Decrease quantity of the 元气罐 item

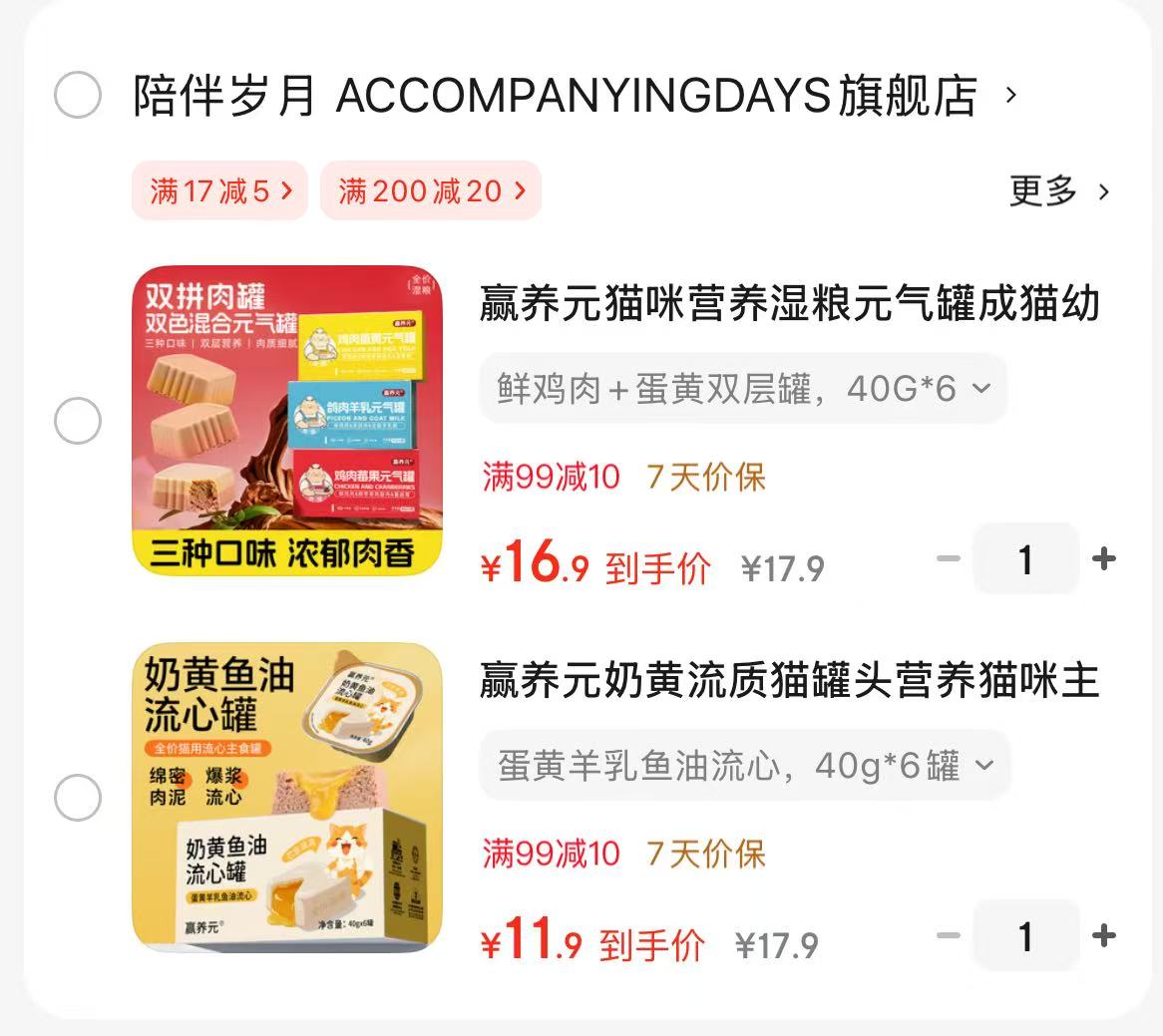(948, 558)
